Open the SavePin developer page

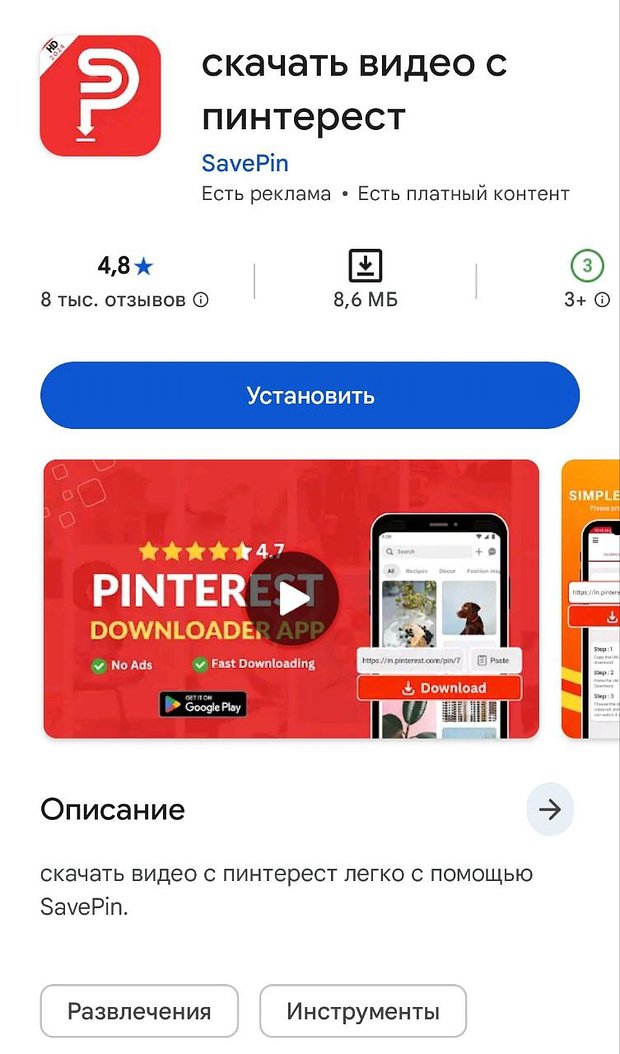[x=245, y=163]
